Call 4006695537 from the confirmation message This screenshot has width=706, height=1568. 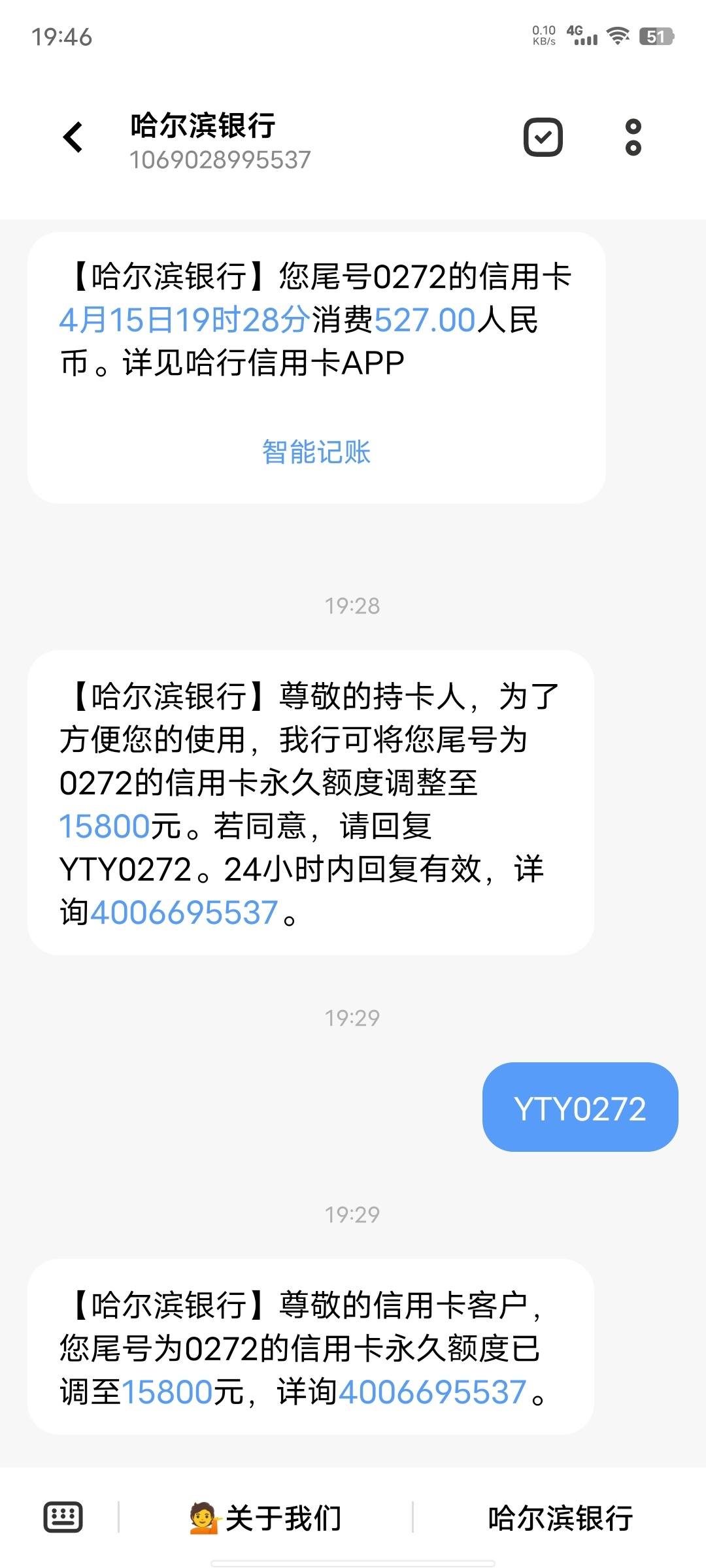432,1392
